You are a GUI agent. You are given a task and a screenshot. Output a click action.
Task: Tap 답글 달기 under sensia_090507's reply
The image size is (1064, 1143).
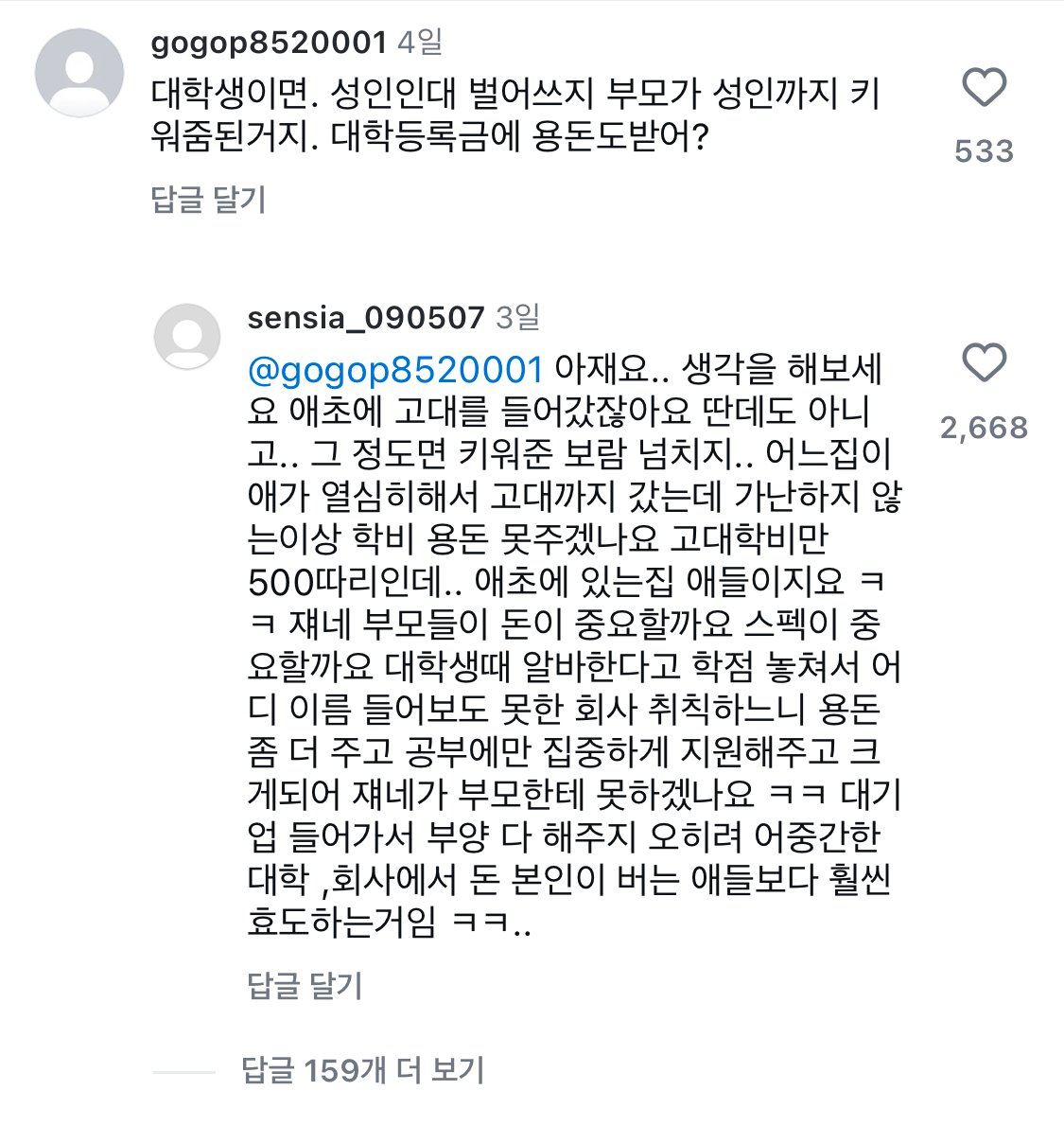coord(305,986)
